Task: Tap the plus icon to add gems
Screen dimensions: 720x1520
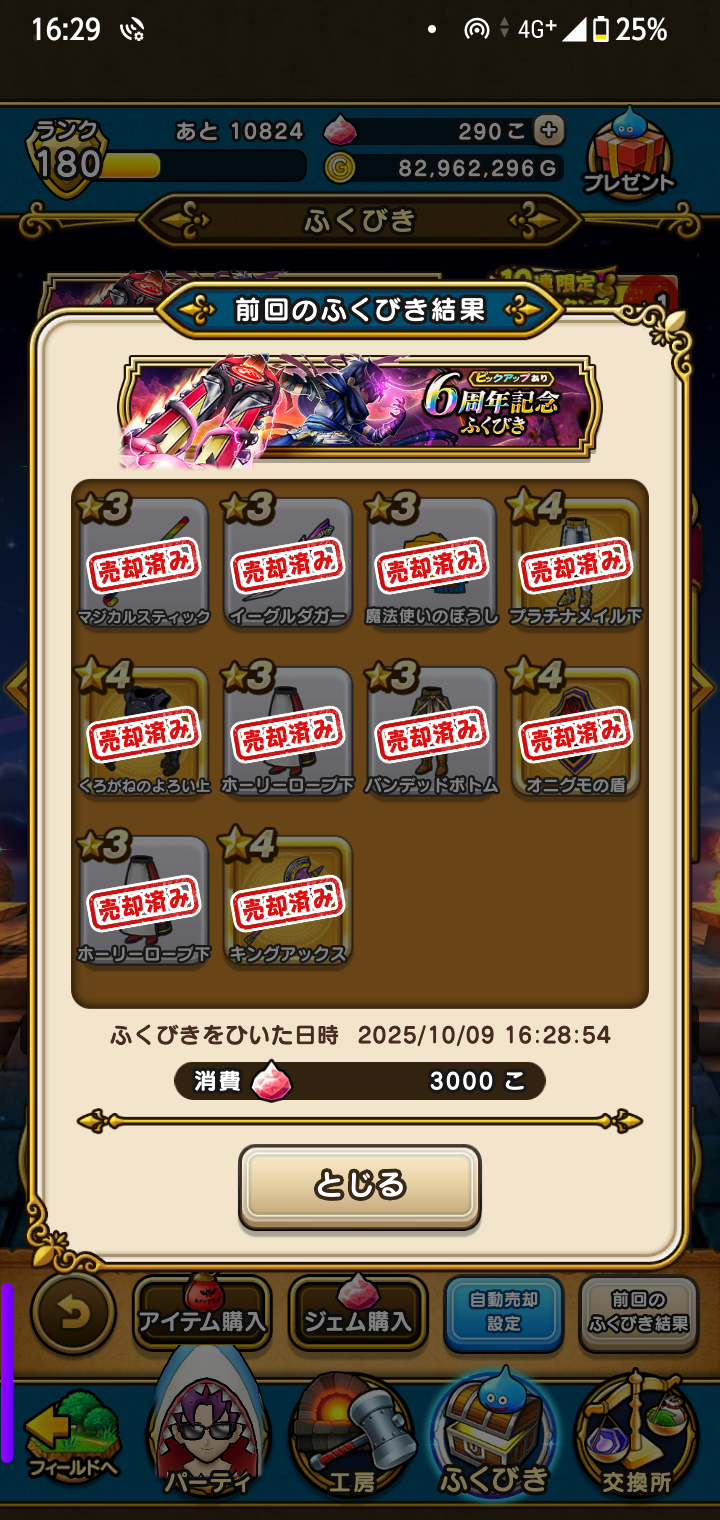Action: pyautogui.click(x=548, y=130)
